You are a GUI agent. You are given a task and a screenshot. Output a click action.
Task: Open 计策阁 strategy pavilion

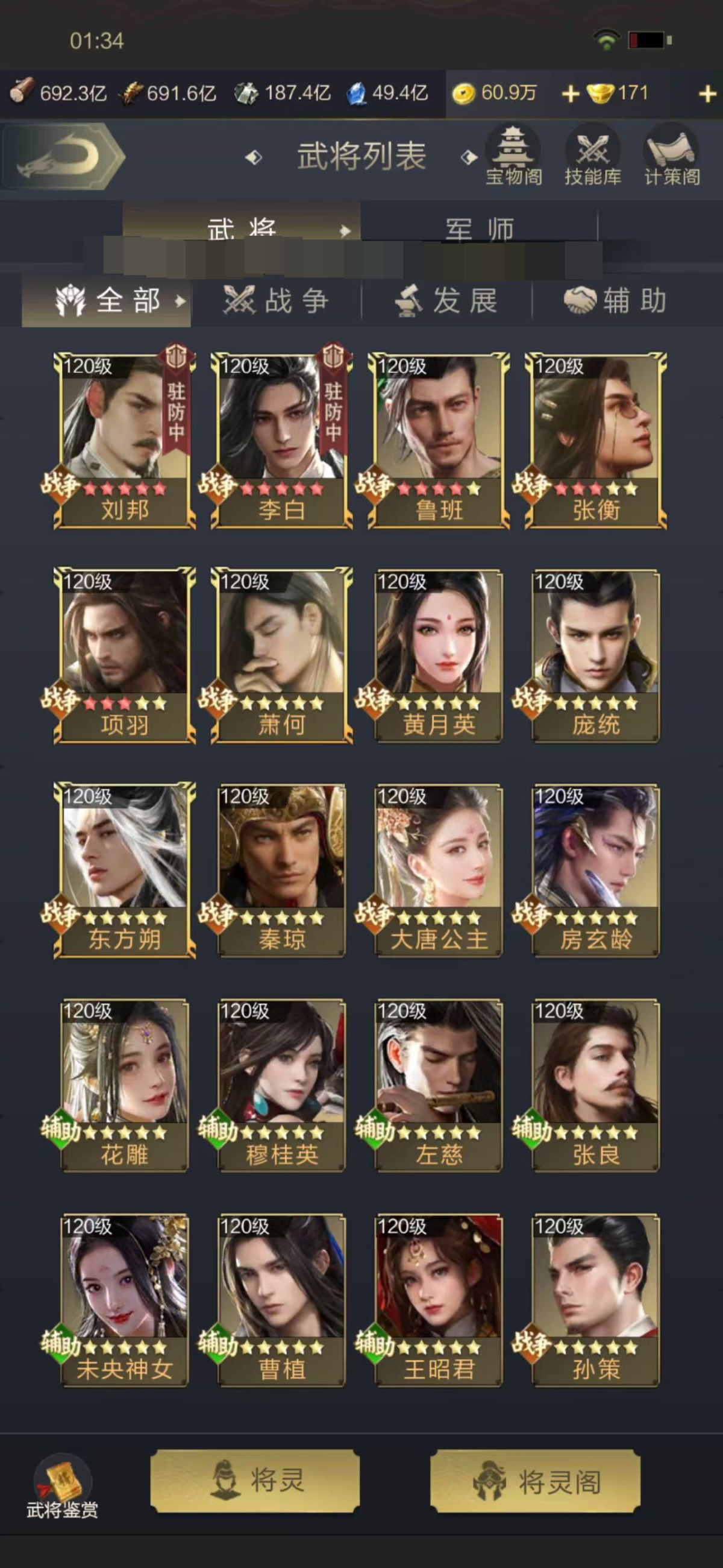(671, 156)
